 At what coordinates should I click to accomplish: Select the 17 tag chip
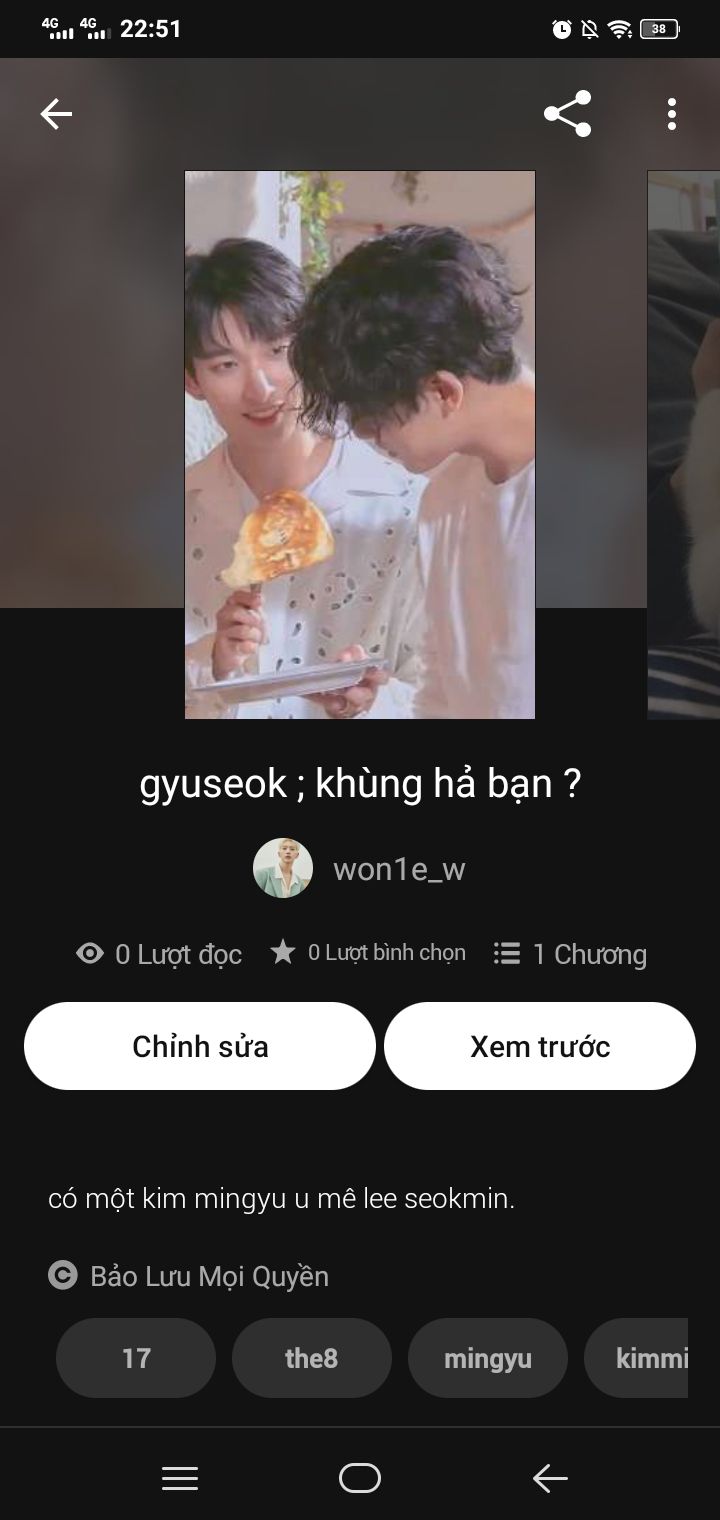pos(136,1358)
